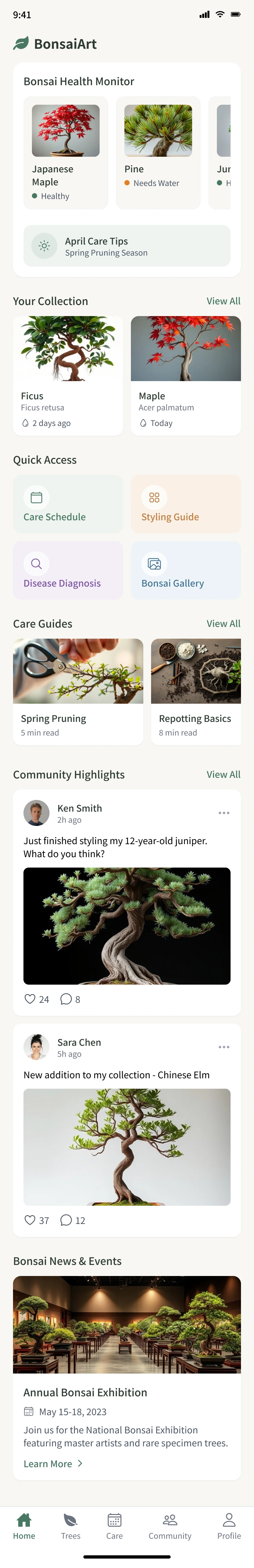Screen dimensions: 254x1568
Task: Open the overflow menu on Sara Chen's post
Action: 223,1047
